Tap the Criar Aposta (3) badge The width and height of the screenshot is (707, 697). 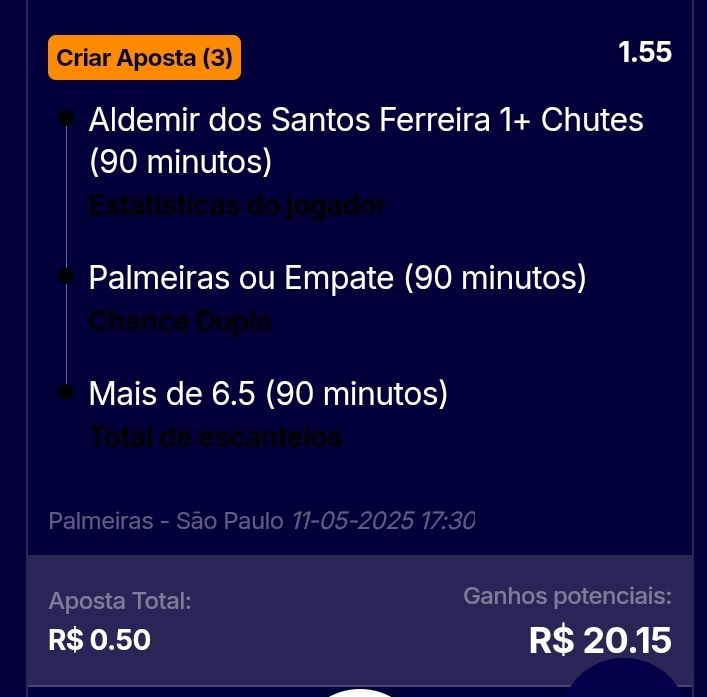click(x=144, y=58)
